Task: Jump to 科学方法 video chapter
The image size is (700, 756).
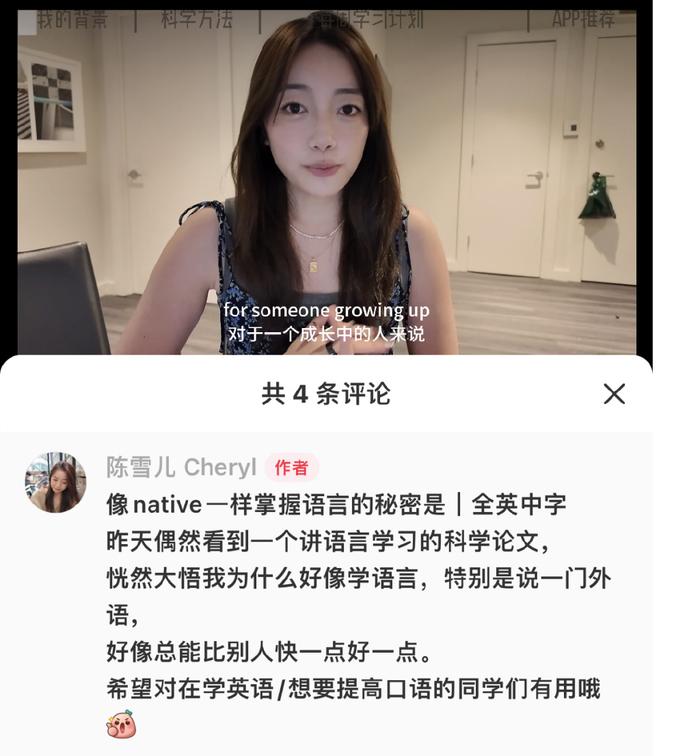Action: pos(197,19)
